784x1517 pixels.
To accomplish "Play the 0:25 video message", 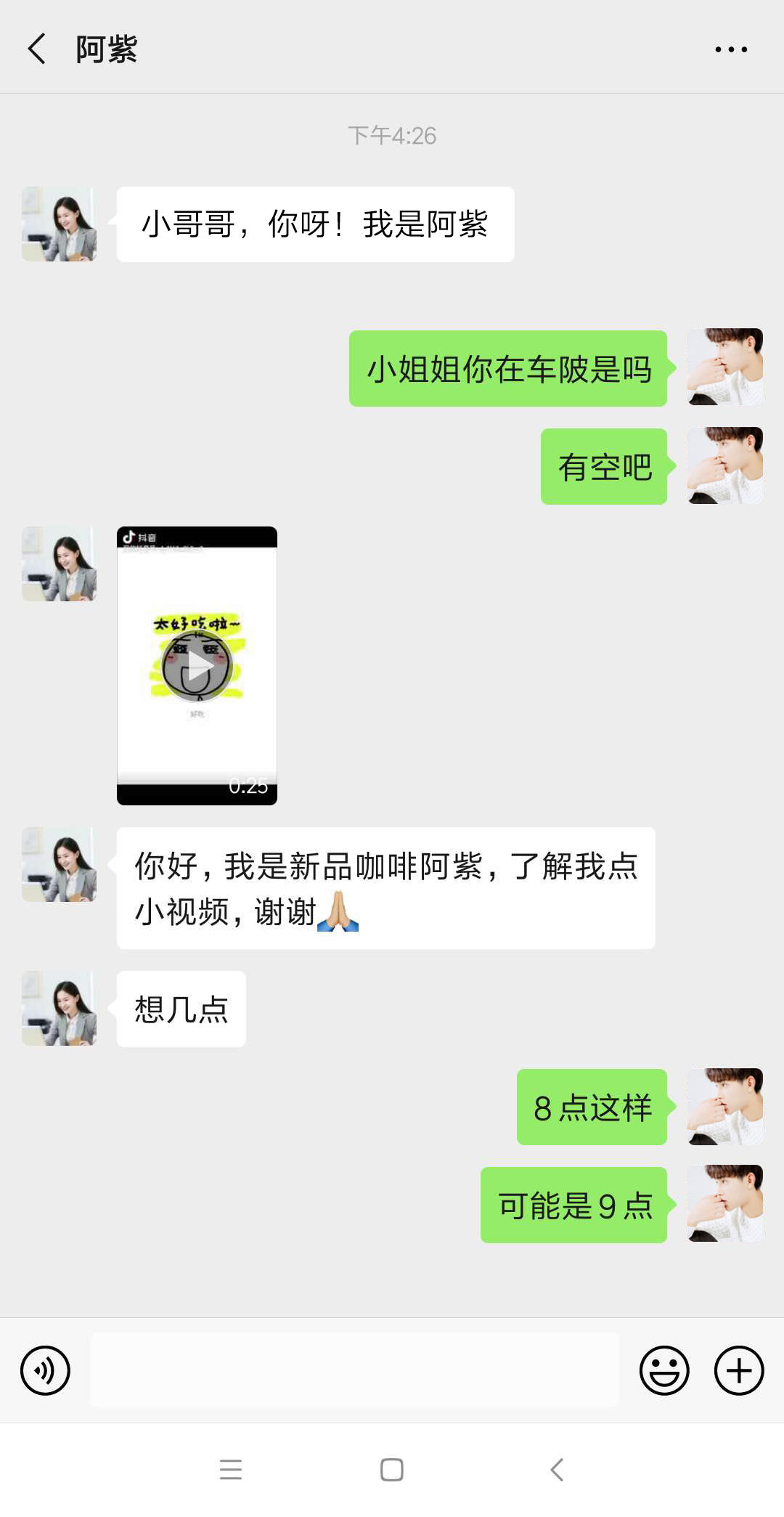I will (197, 665).
